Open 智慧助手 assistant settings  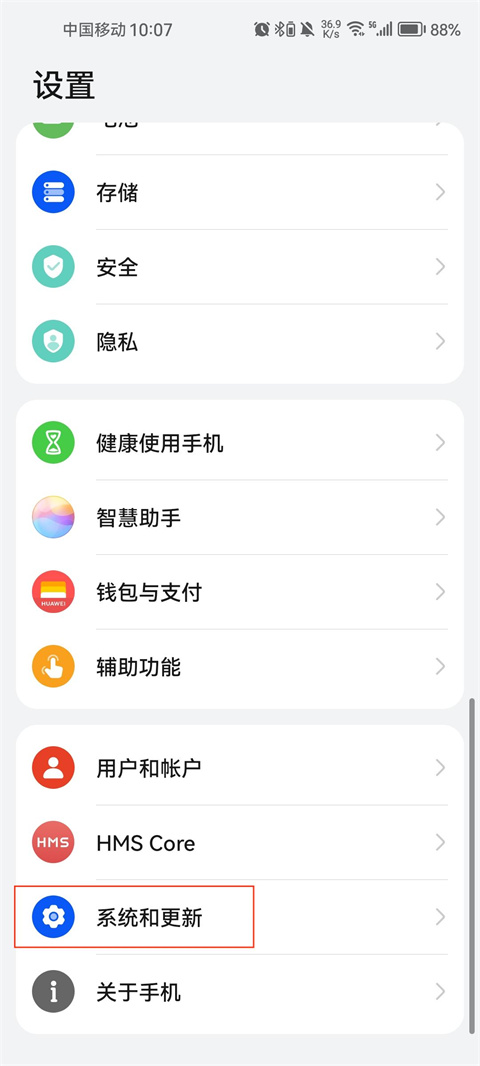pyautogui.click(x=239, y=518)
